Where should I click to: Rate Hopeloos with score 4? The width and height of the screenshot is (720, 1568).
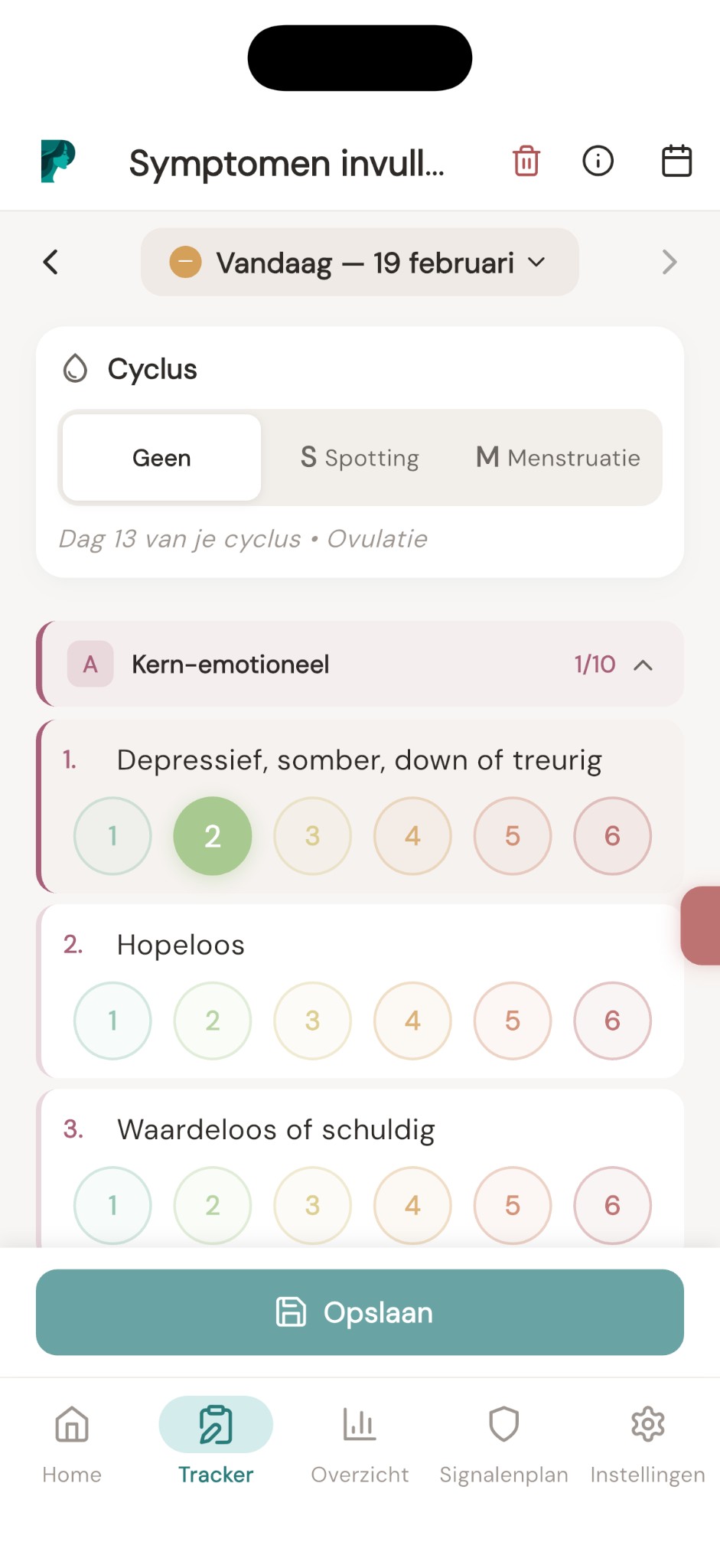(x=412, y=1021)
